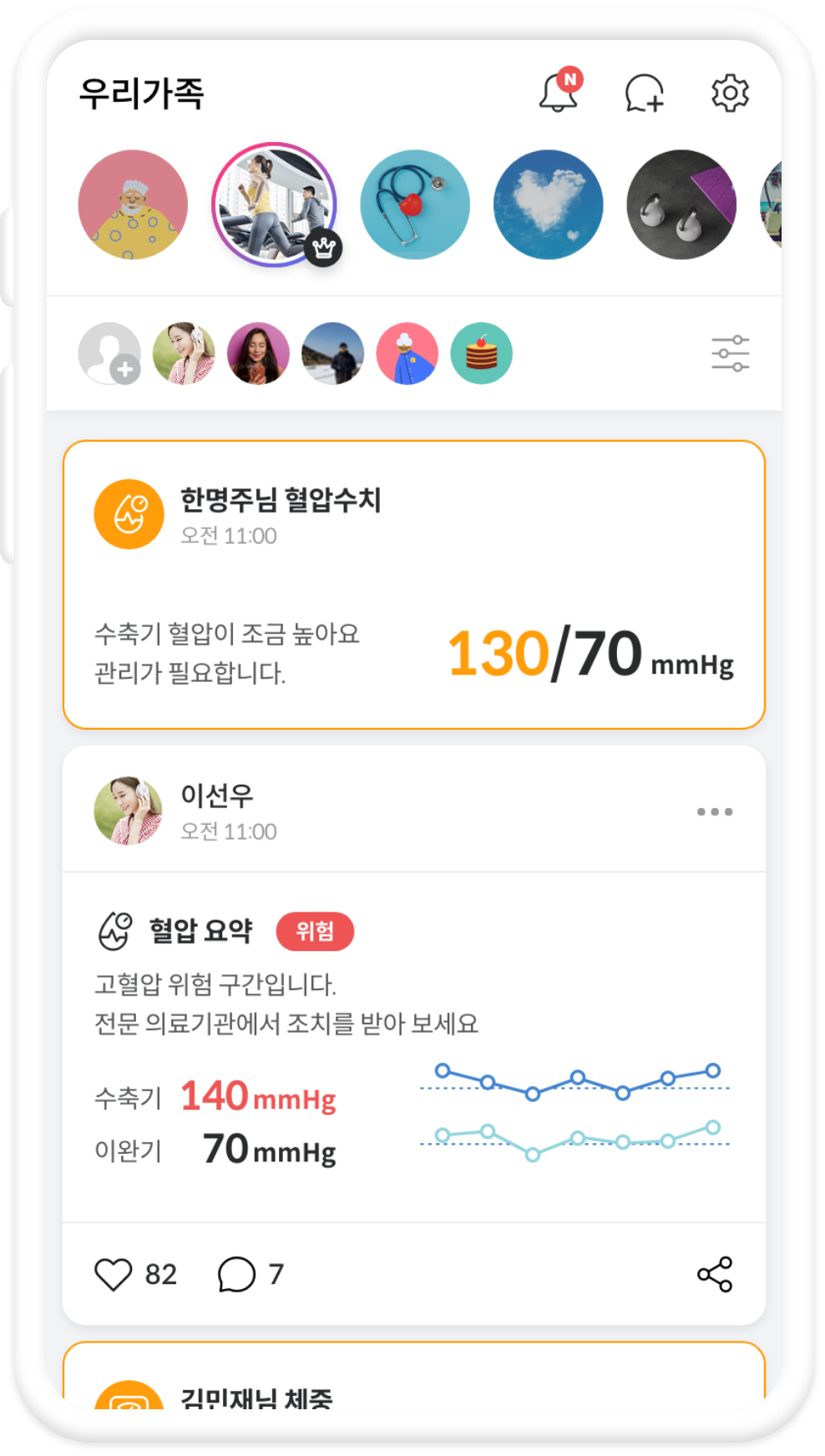Open more options on 이선우's post
Viewport: 825px width, 1456px height.
tap(715, 811)
